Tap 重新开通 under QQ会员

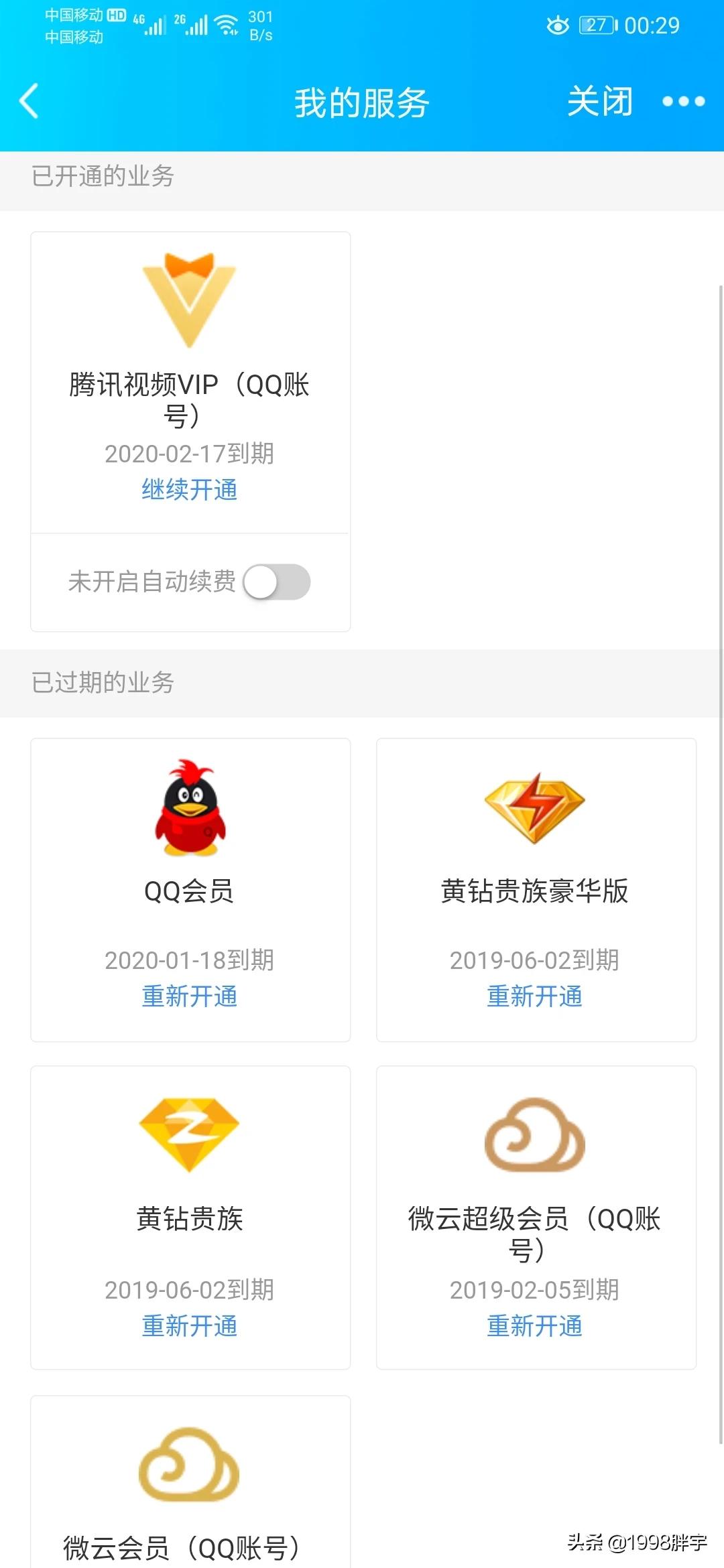click(190, 996)
